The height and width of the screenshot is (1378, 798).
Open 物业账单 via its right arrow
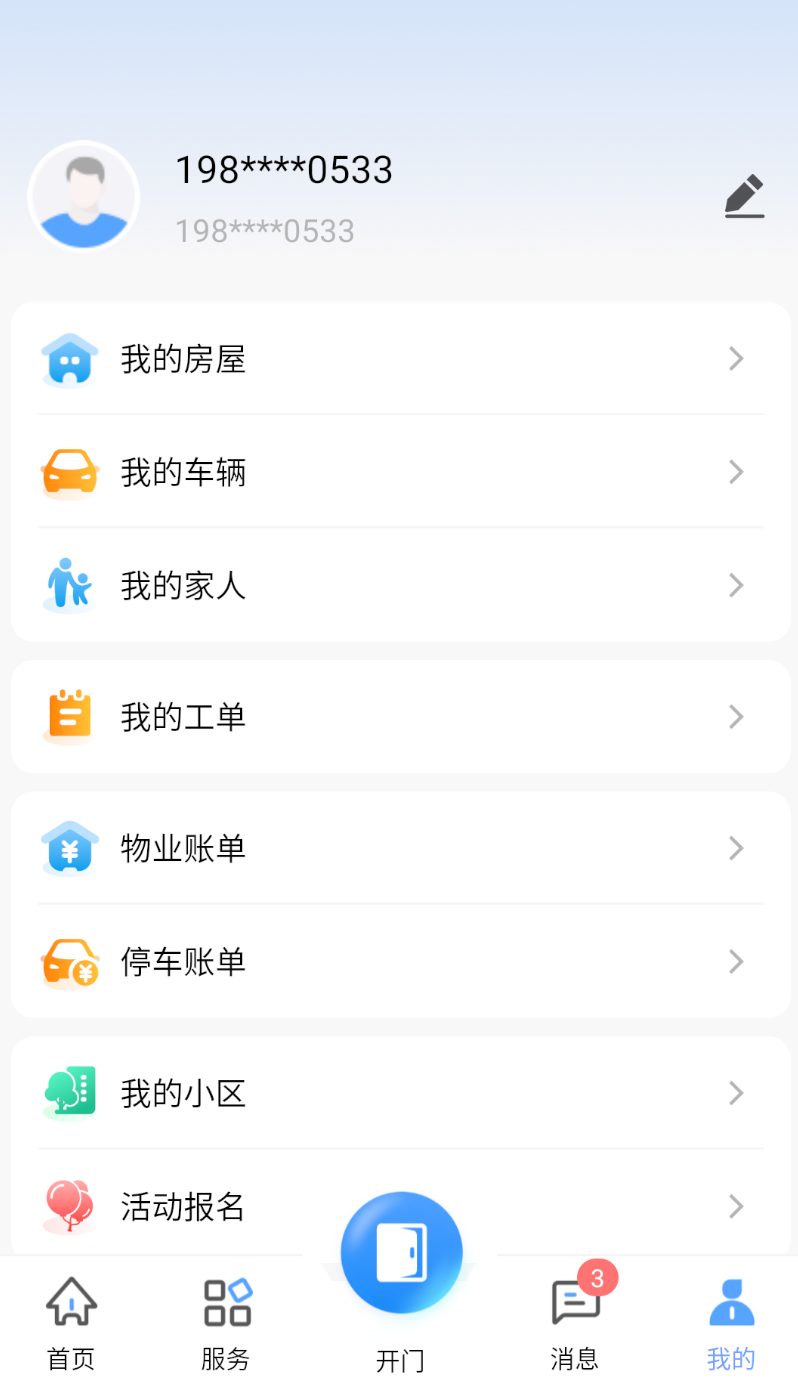[x=736, y=847]
